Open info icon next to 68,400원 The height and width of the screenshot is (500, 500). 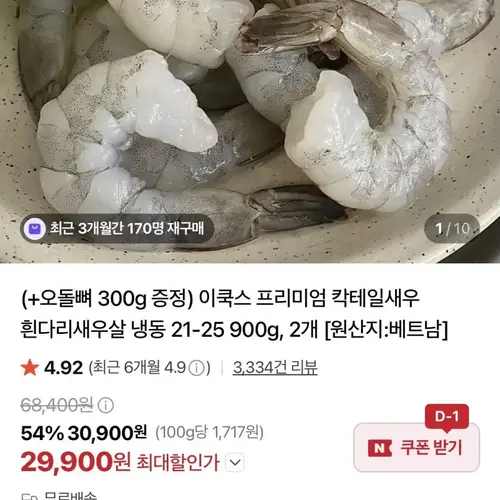(x=106, y=405)
